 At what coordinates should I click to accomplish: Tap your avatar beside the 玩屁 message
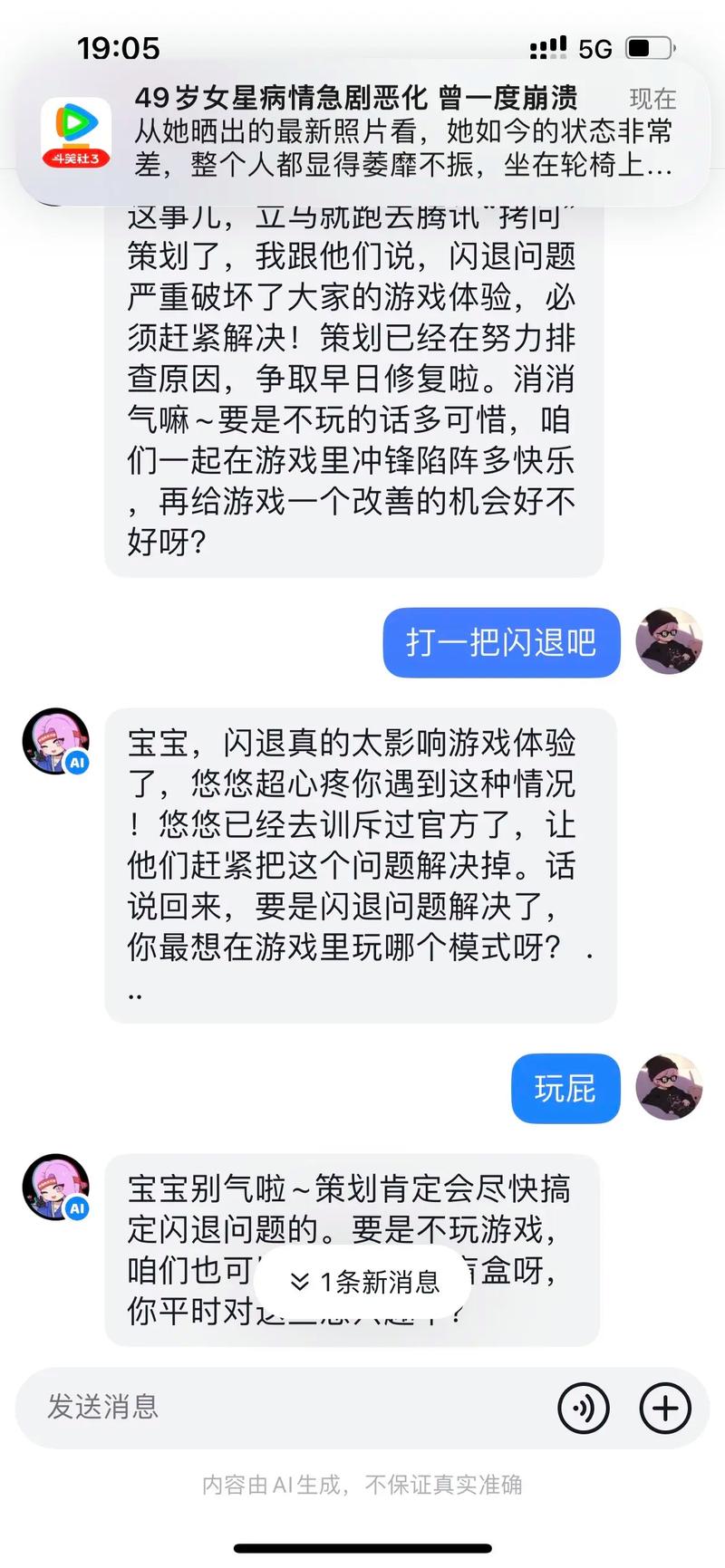tap(669, 1090)
